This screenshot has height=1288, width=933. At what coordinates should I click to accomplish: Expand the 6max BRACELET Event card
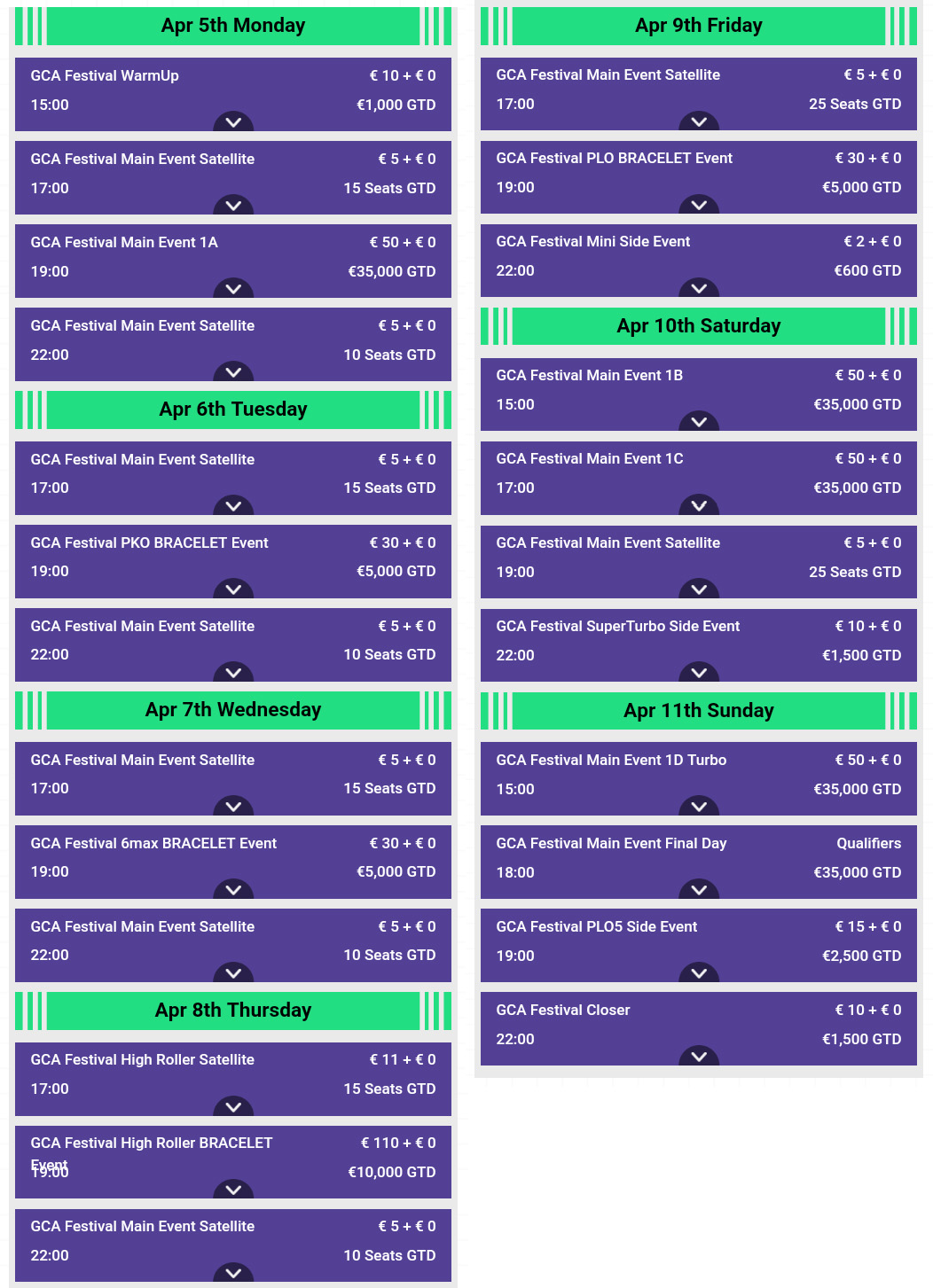pyautogui.click(x=233, y=890)
